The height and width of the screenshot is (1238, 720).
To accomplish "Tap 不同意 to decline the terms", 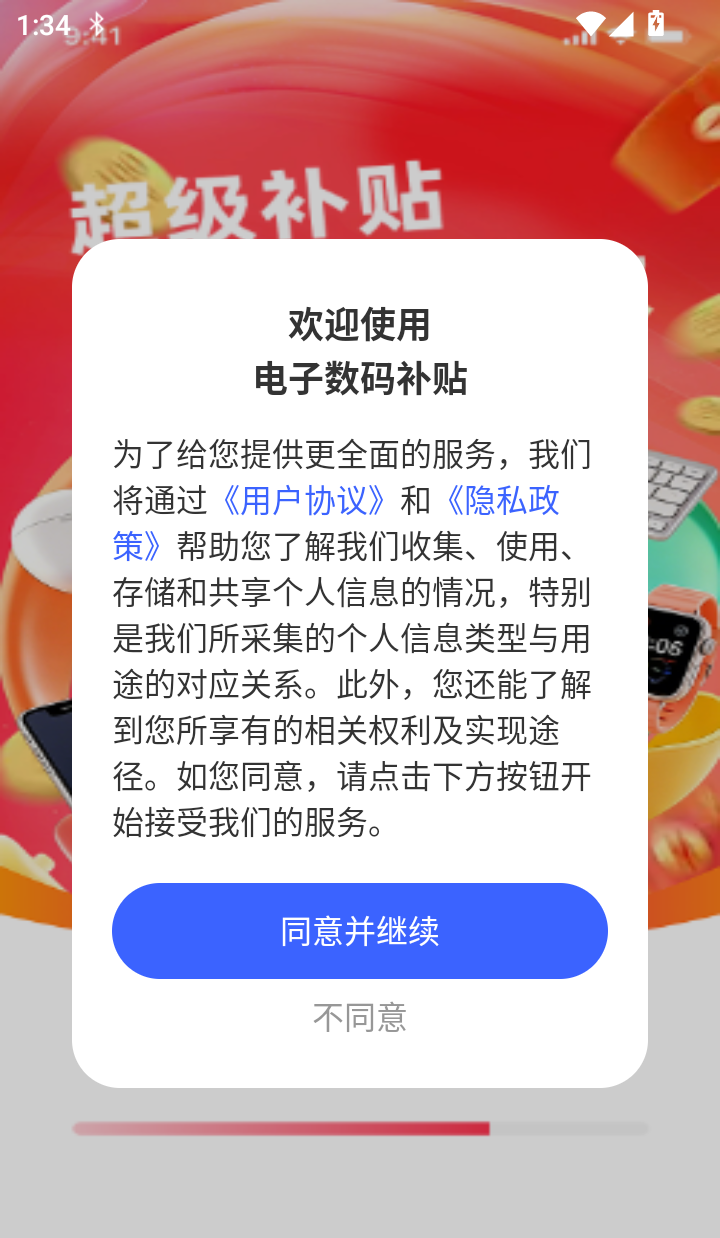I will [360, 1018].
